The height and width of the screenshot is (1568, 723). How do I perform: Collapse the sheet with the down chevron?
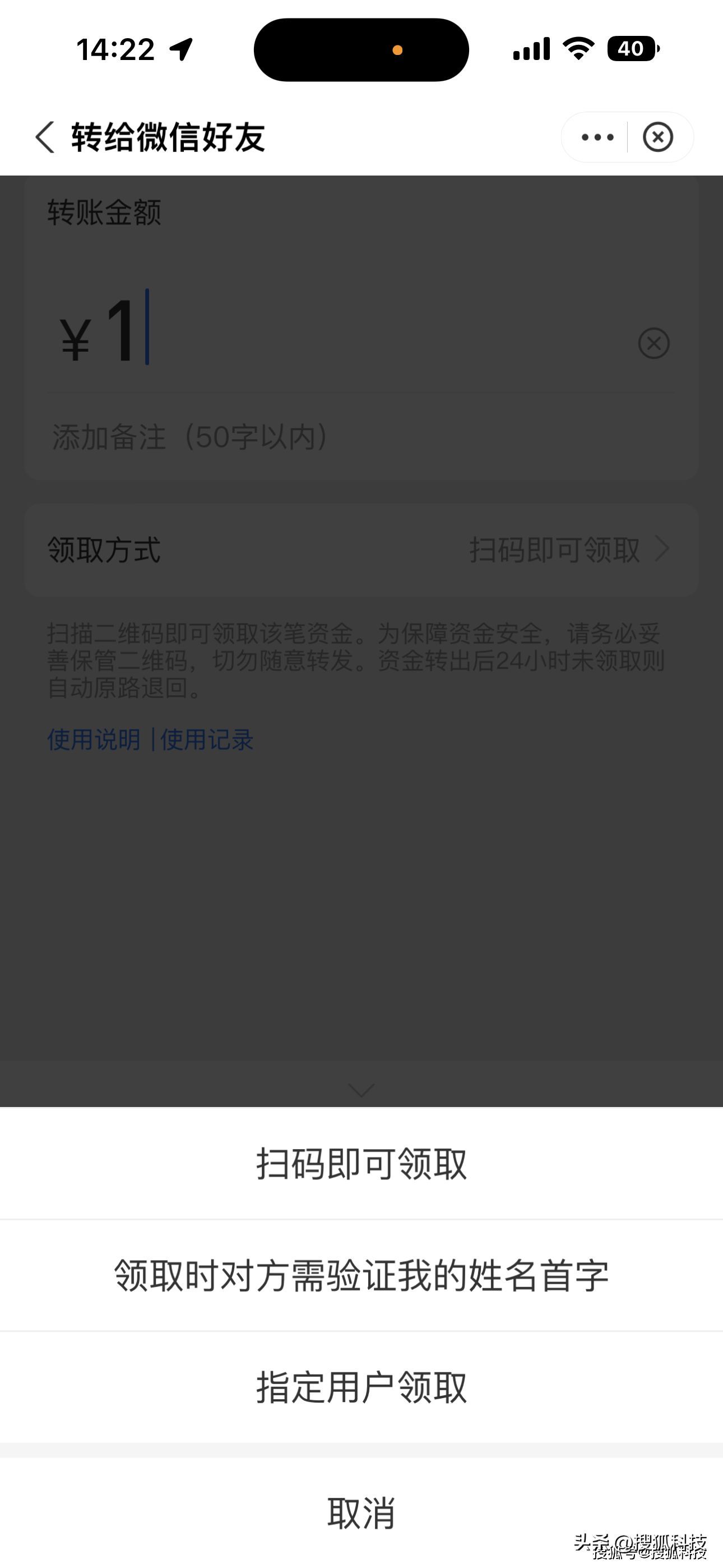tap(361, 1090)
